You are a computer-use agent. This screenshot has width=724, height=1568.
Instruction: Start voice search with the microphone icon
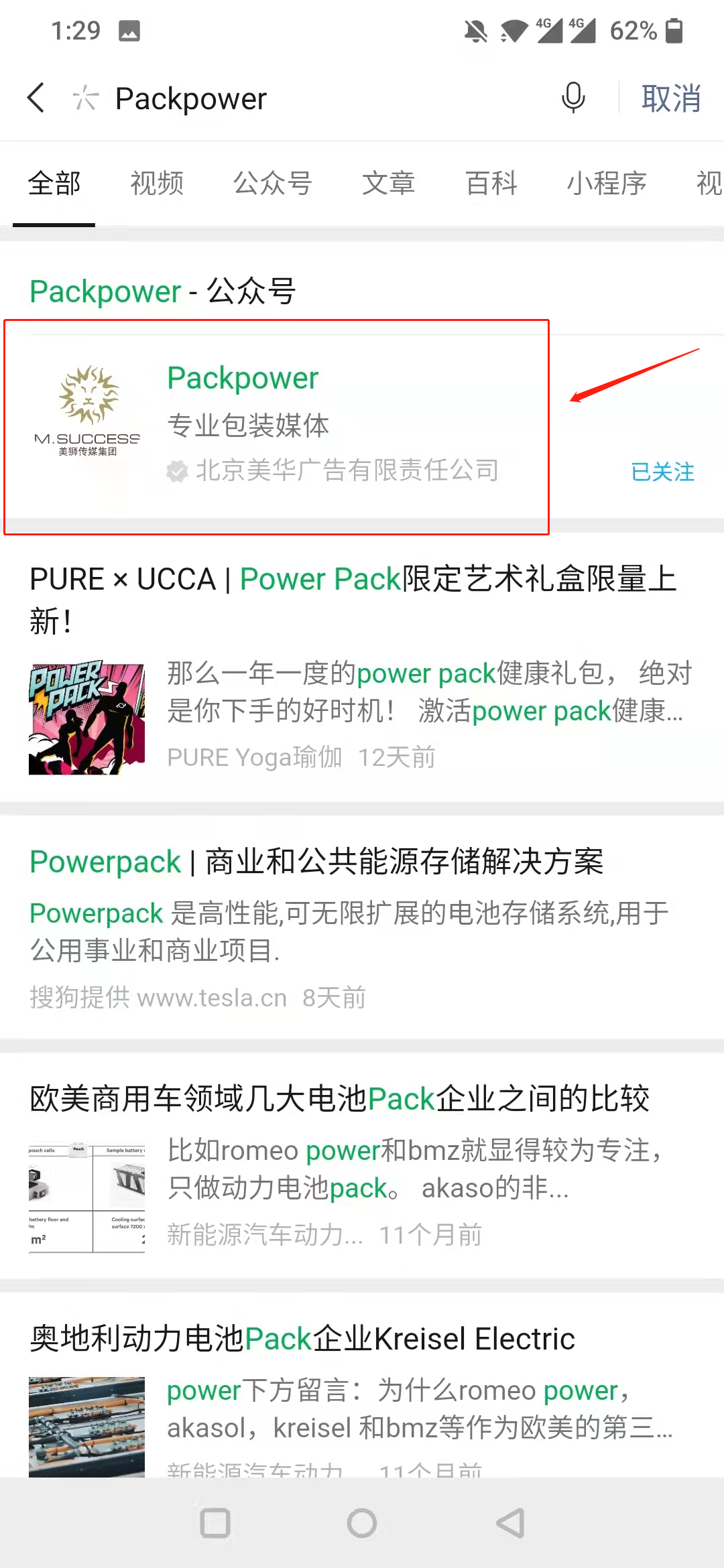click(573, 98)
